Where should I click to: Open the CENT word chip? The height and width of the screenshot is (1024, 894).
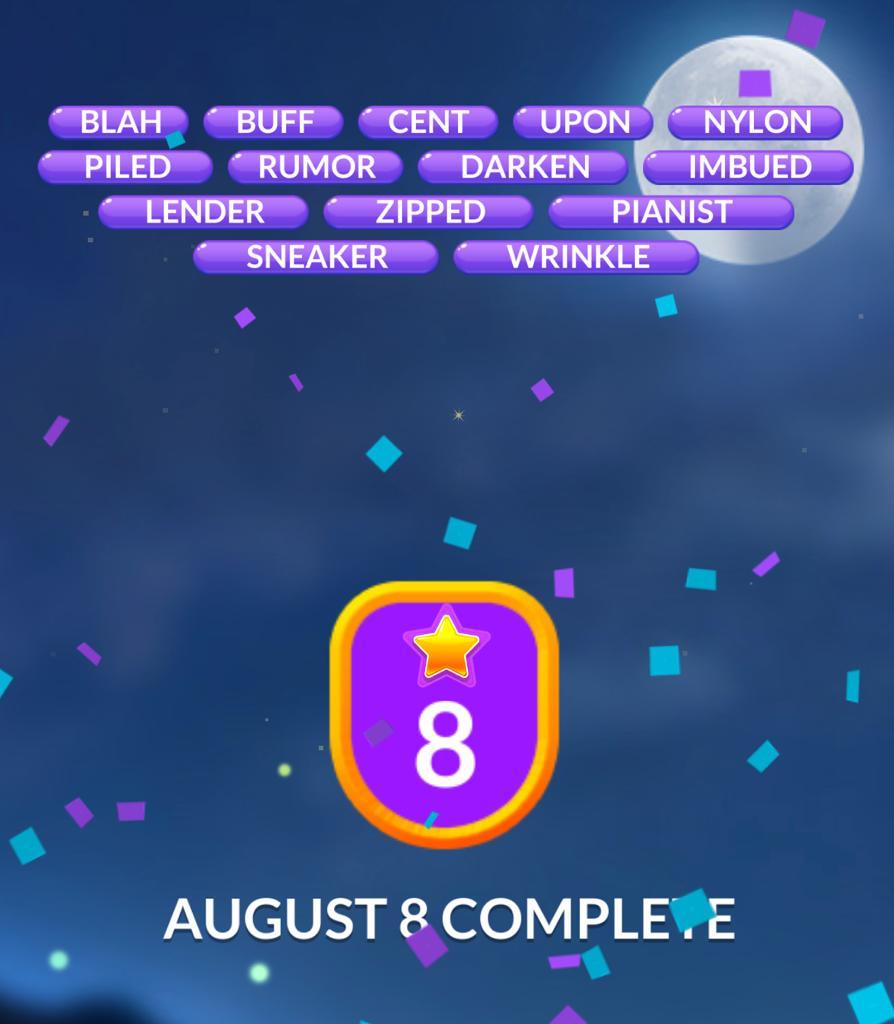[x=428, y=122]
